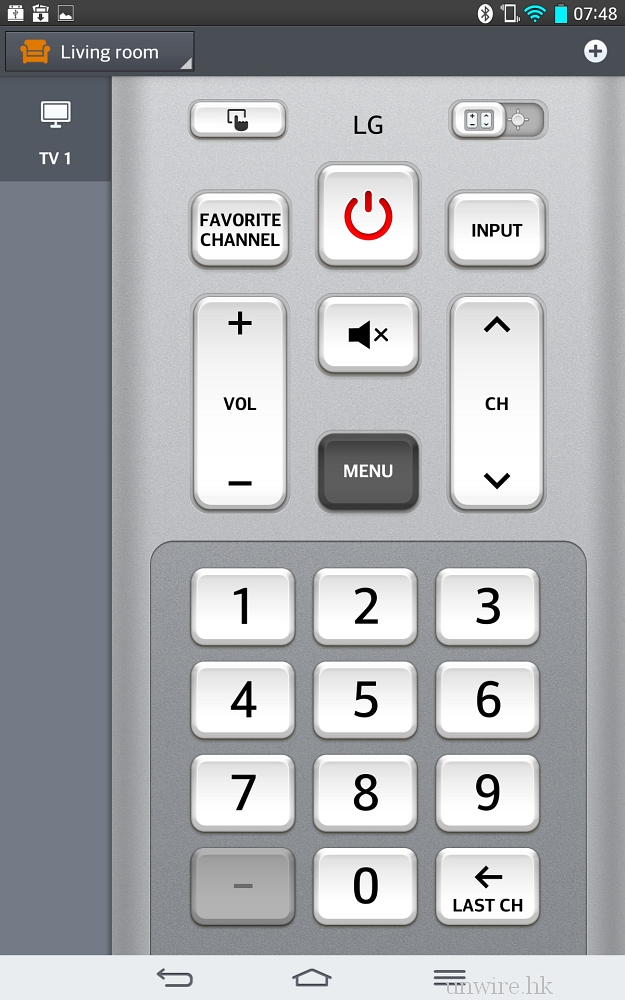Toggle the remote layout switch
This screenshot has height=1000, width=625.
pos(498,120)
